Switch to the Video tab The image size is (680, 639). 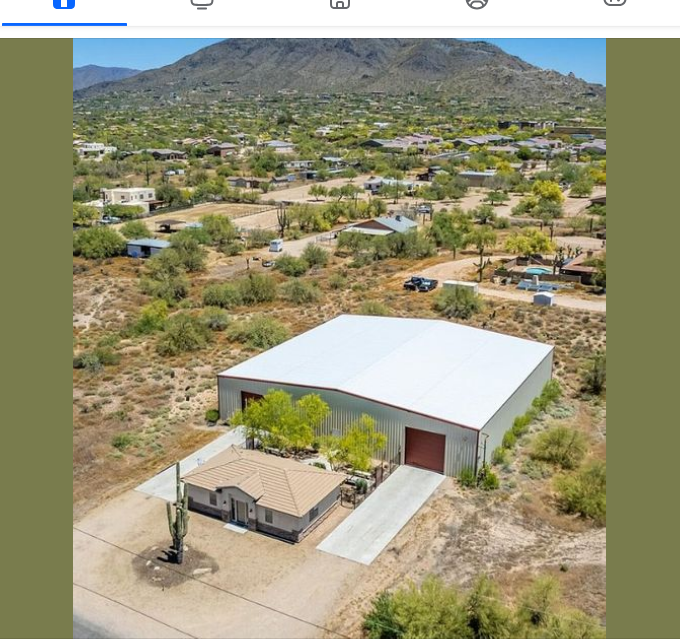click(x=202, y=4)
